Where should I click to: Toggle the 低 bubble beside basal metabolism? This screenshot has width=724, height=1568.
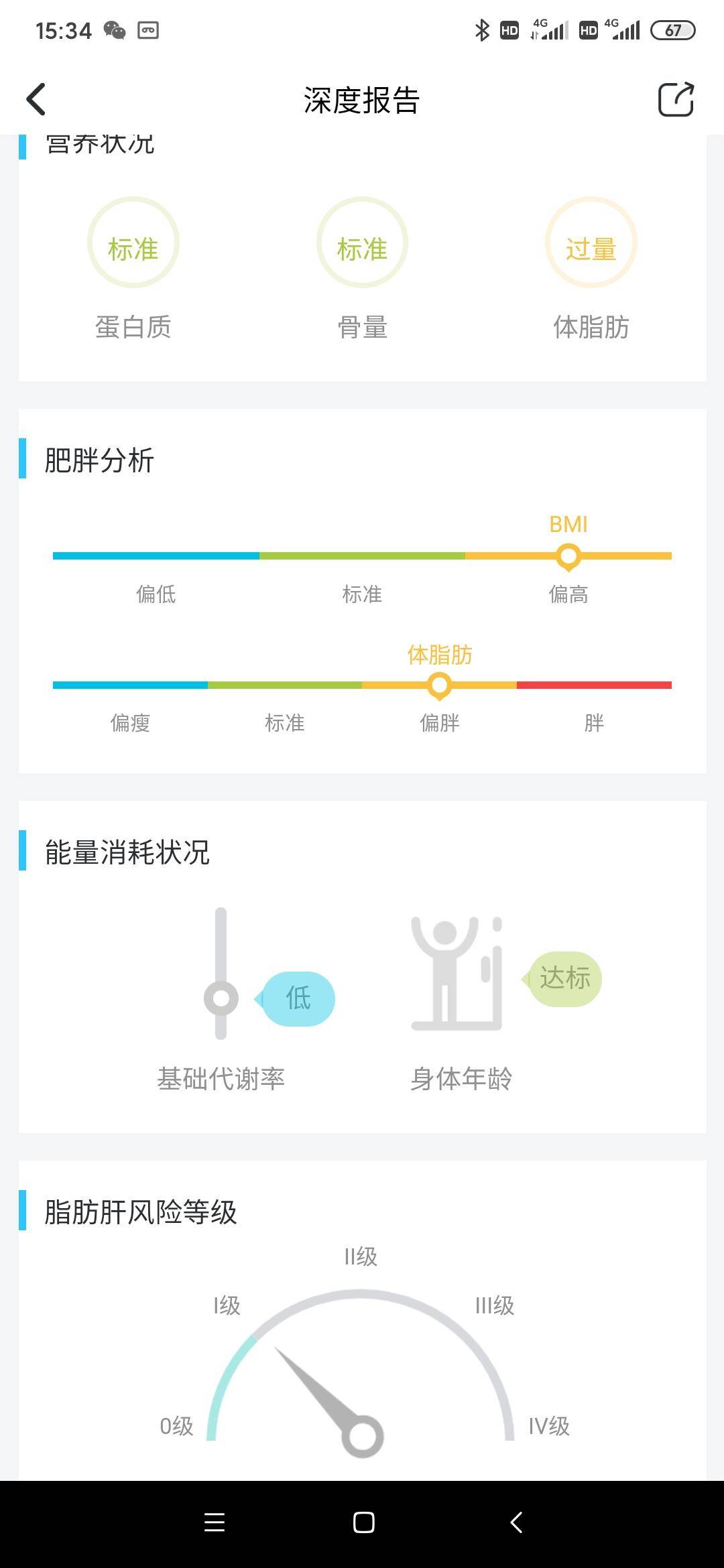[x=300, y=998]
